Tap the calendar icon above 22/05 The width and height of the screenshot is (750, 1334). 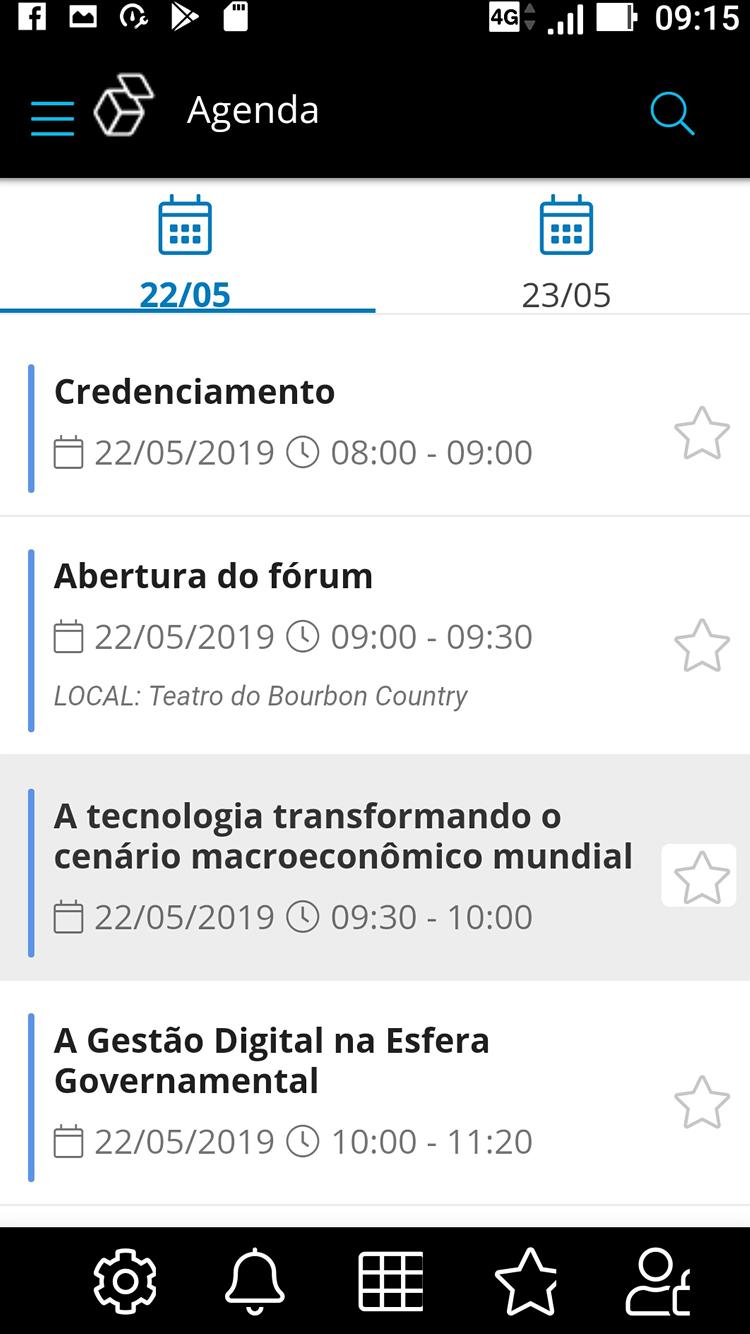[187, 226]
